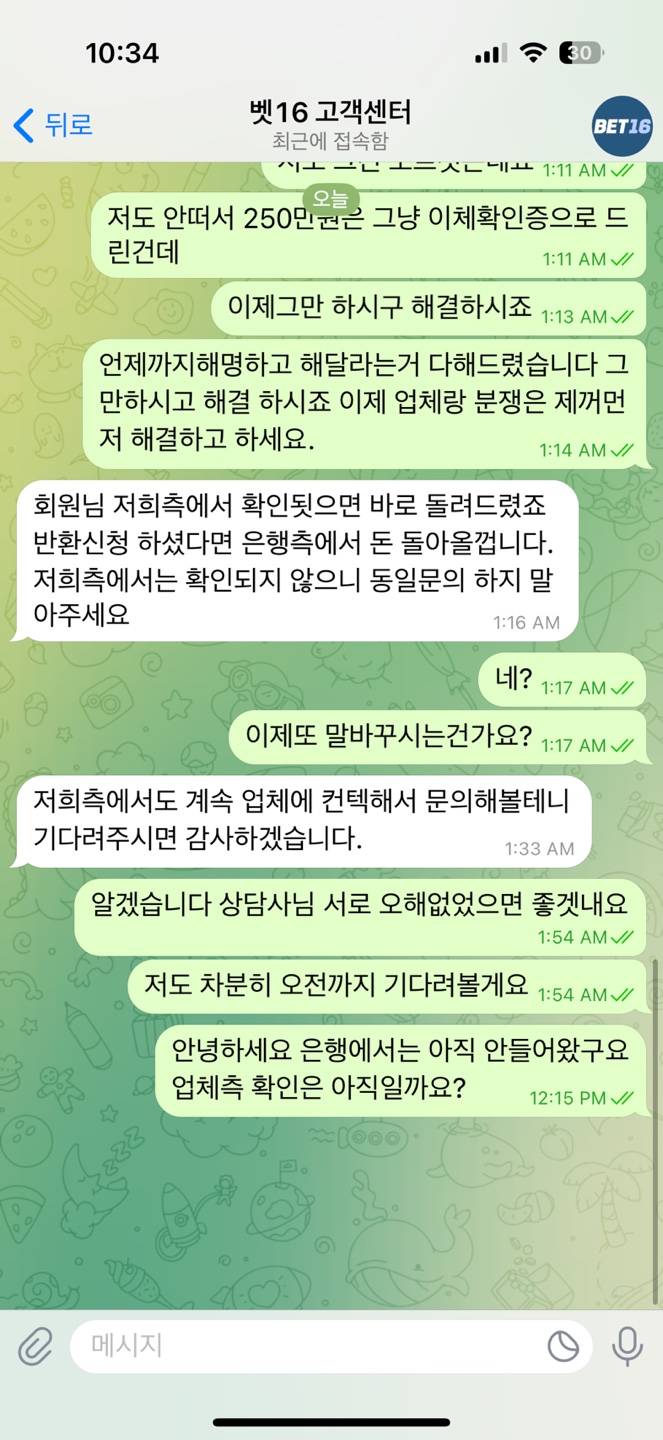The width and height of the screenshot is (663, 1440).
Task: Go back using the 뒤로 button
Action: [53, 125]
